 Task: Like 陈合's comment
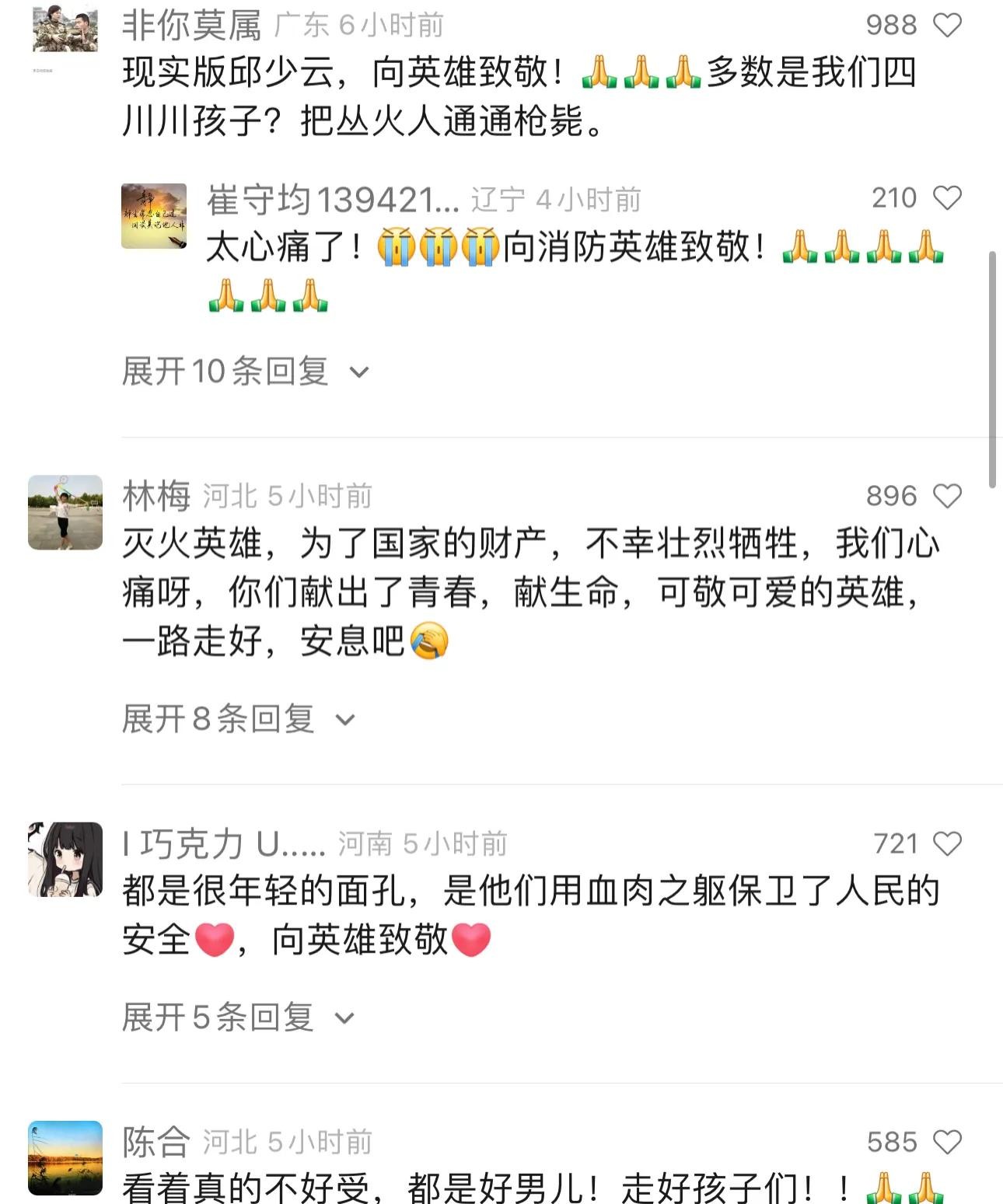[947, 1142]
